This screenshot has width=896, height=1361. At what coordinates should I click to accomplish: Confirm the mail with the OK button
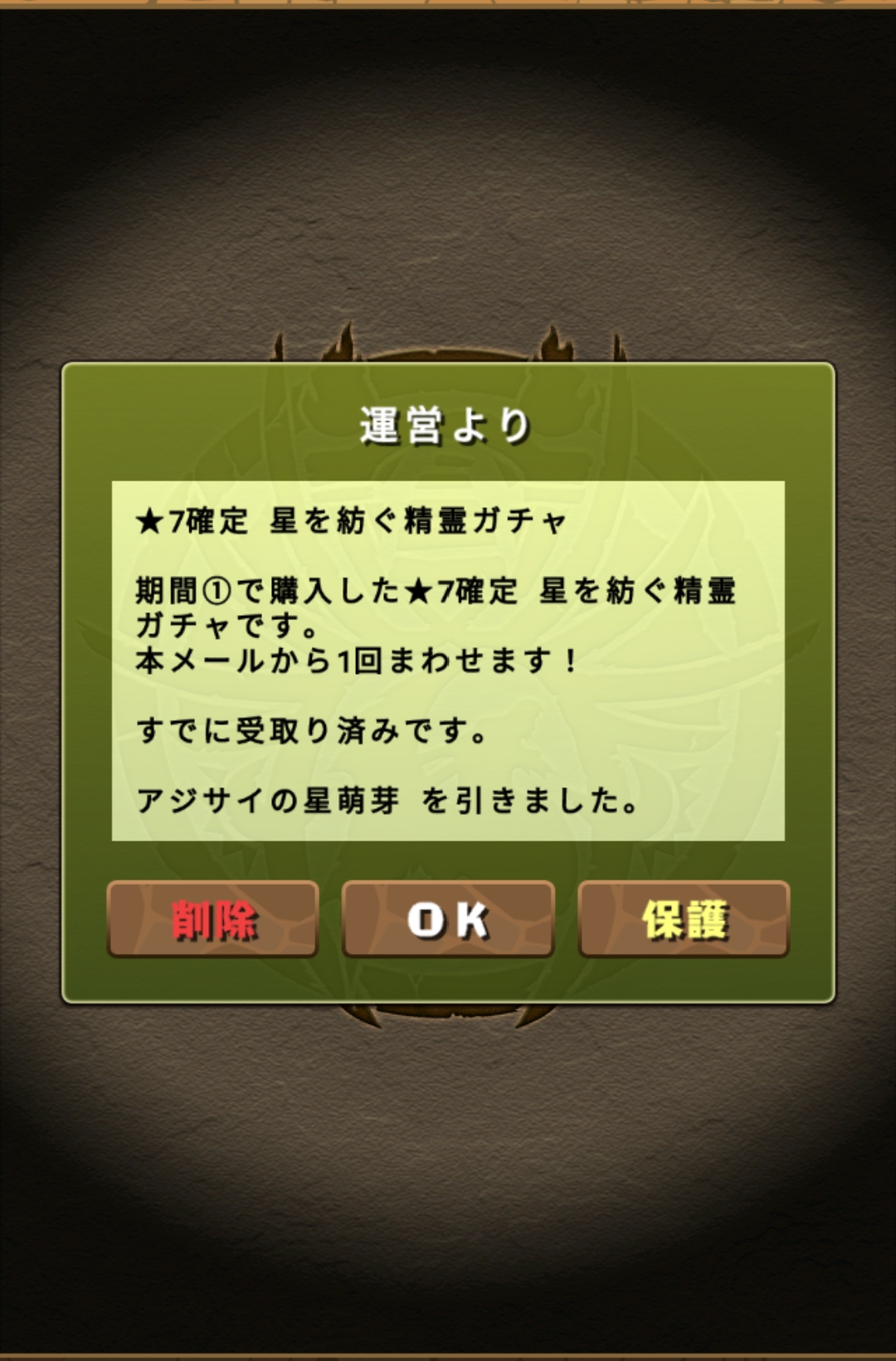(x=448, y=920)
